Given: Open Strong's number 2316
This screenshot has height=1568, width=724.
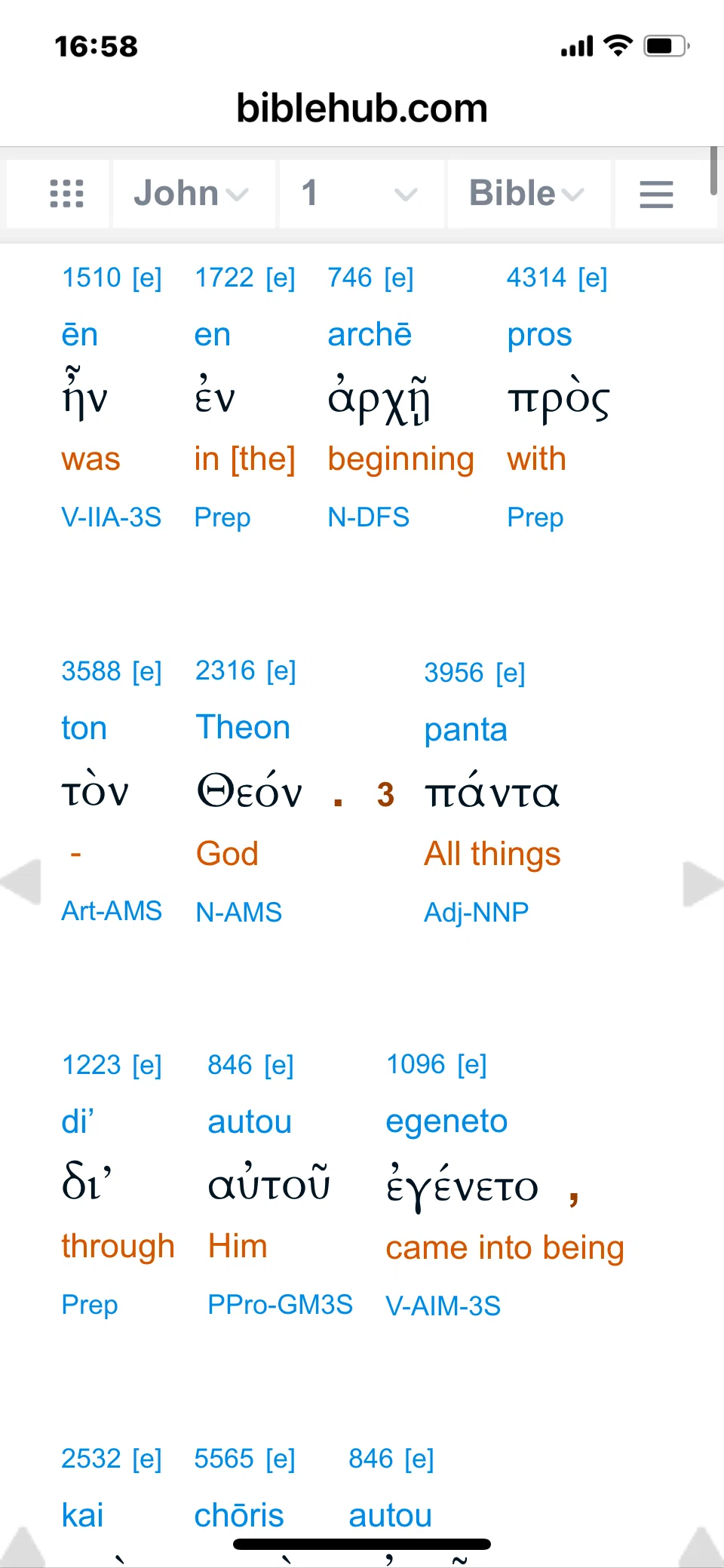Looking at the screenshot, I should pyautogui.click(x=225, y=670).
